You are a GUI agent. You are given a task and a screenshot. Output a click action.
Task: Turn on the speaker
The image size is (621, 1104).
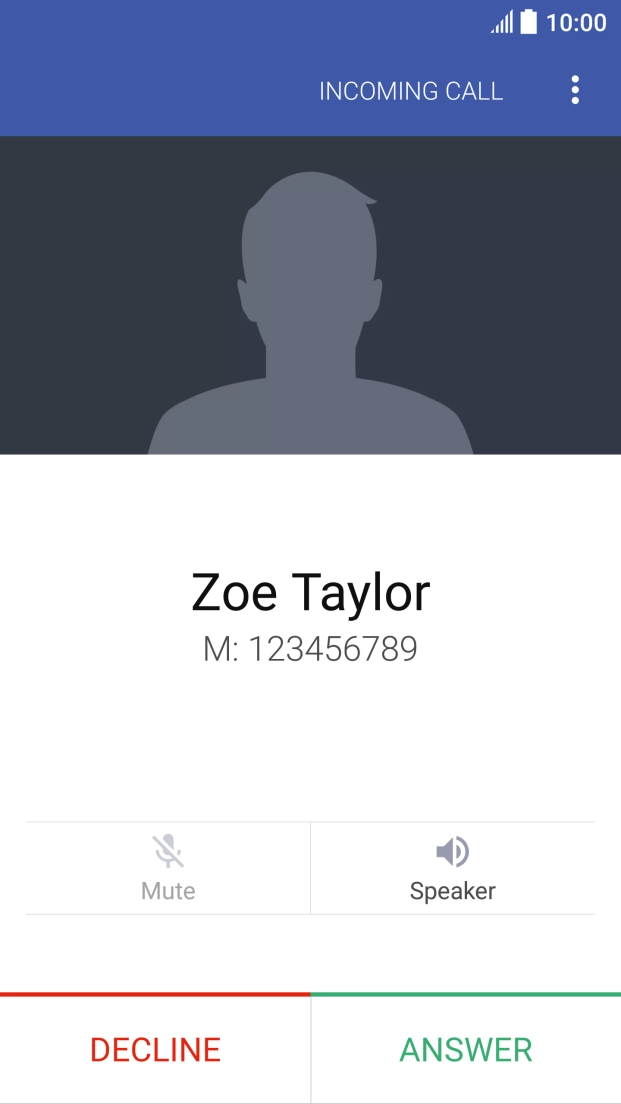[452, 868]
